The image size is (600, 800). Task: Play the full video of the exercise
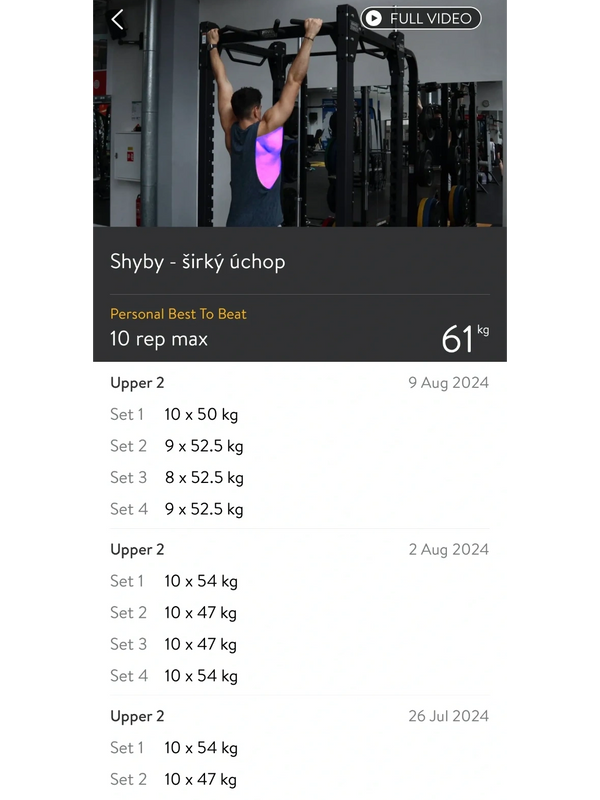click(421, 18)
